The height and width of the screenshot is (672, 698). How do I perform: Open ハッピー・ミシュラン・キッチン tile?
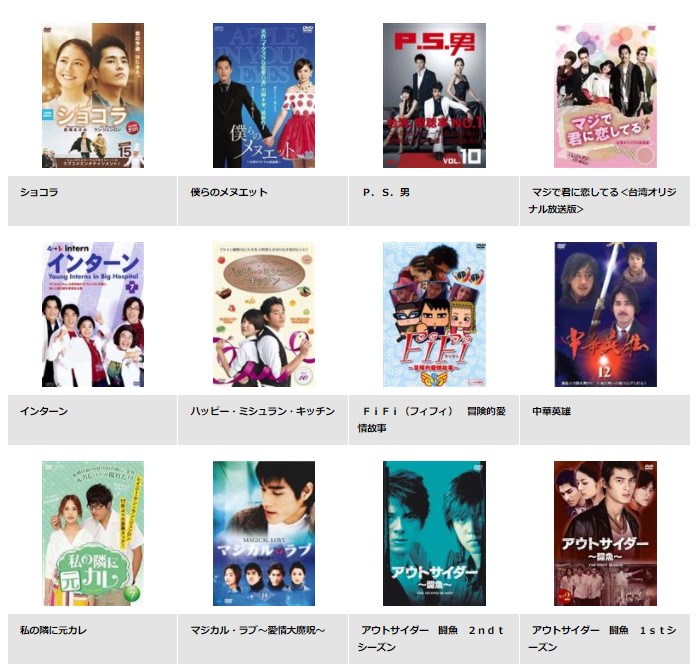(x=264, y=314)
